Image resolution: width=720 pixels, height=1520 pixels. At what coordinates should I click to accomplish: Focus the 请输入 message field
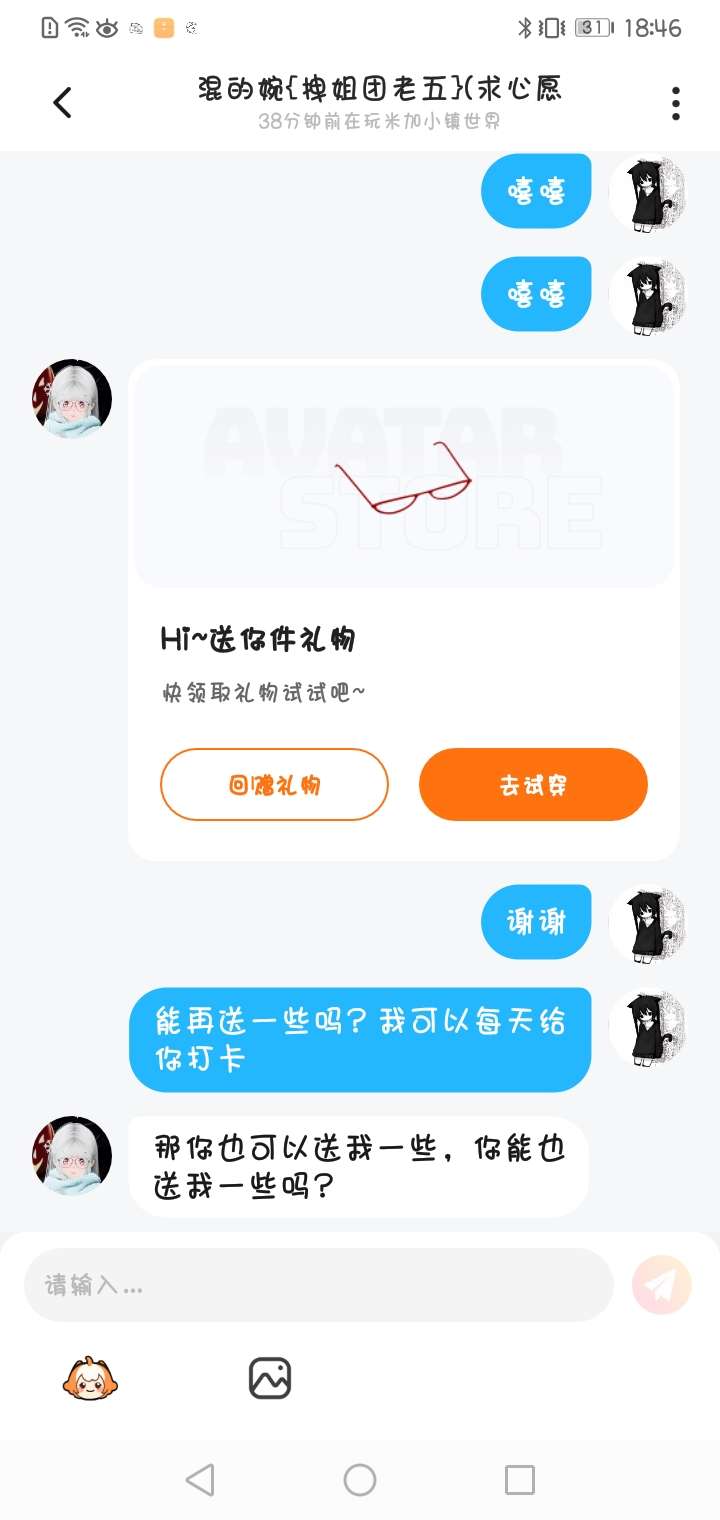coord(318,1285)
